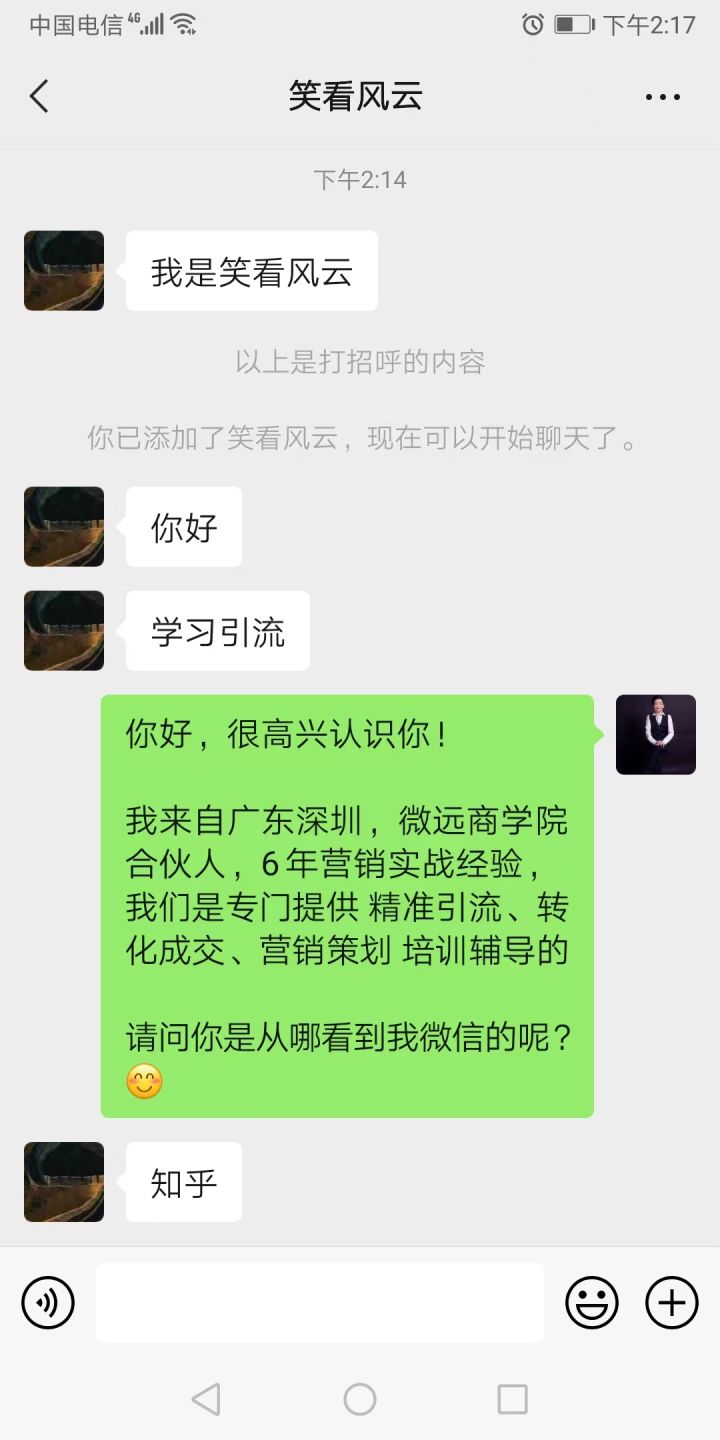This screenshot has height=1440, width=720.
Task: Tap your own profile avatar
Action: [656, 735]
